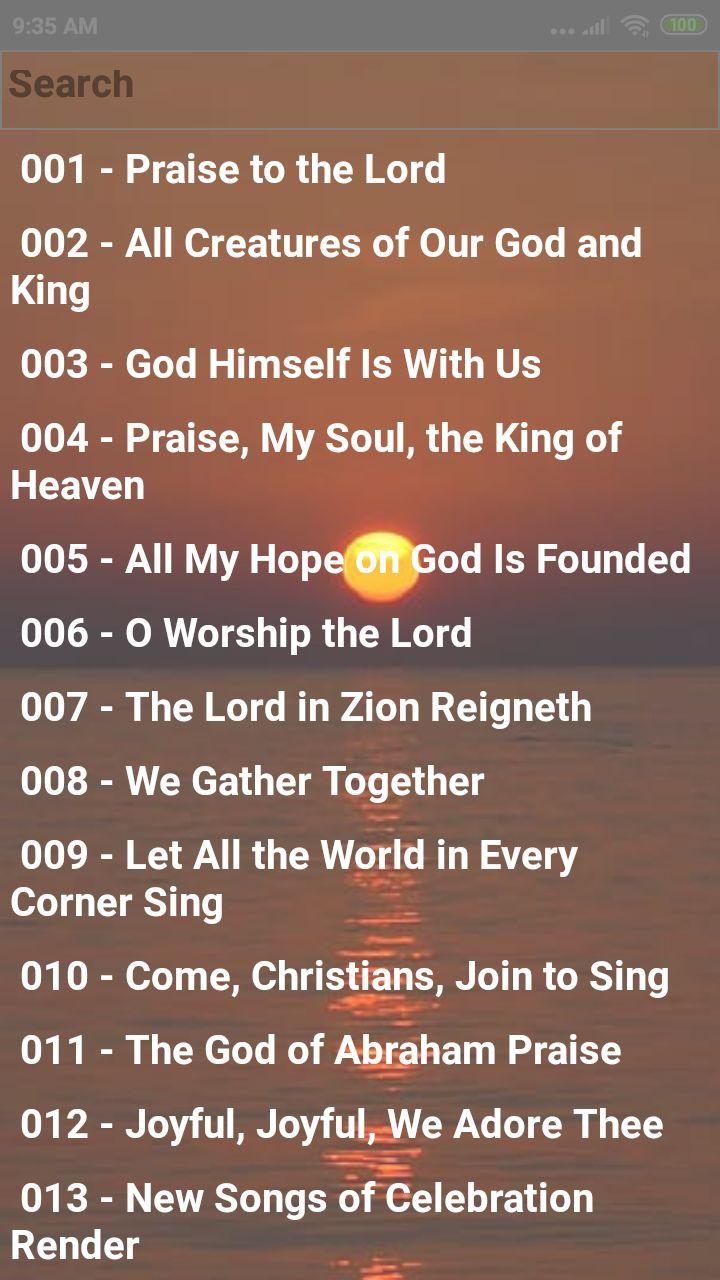The width and height of the screenshot is (720, 1280).
Task: Open hymn 011 The God of Abraham Praise
Action: coord(321,1050)
